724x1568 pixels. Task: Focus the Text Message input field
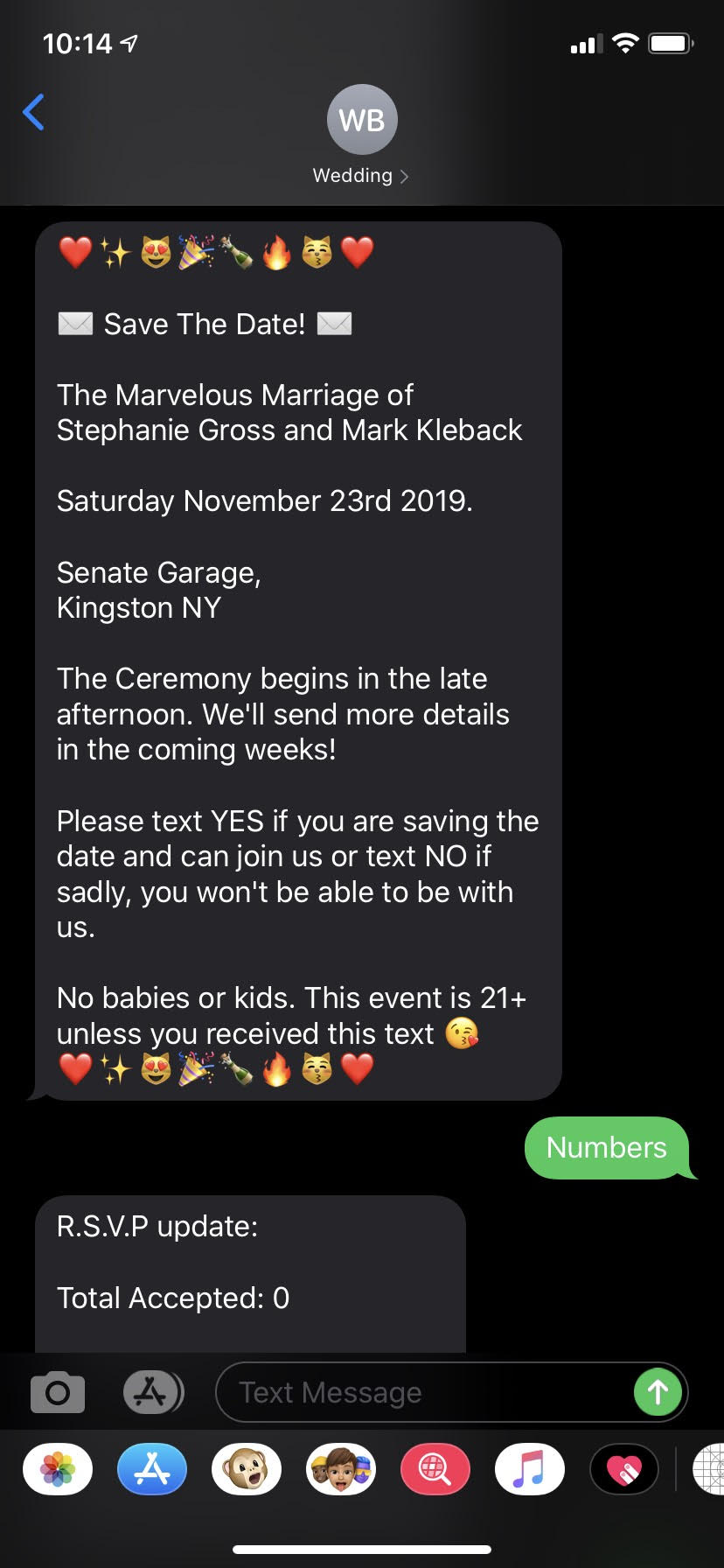pos(424,1392)
